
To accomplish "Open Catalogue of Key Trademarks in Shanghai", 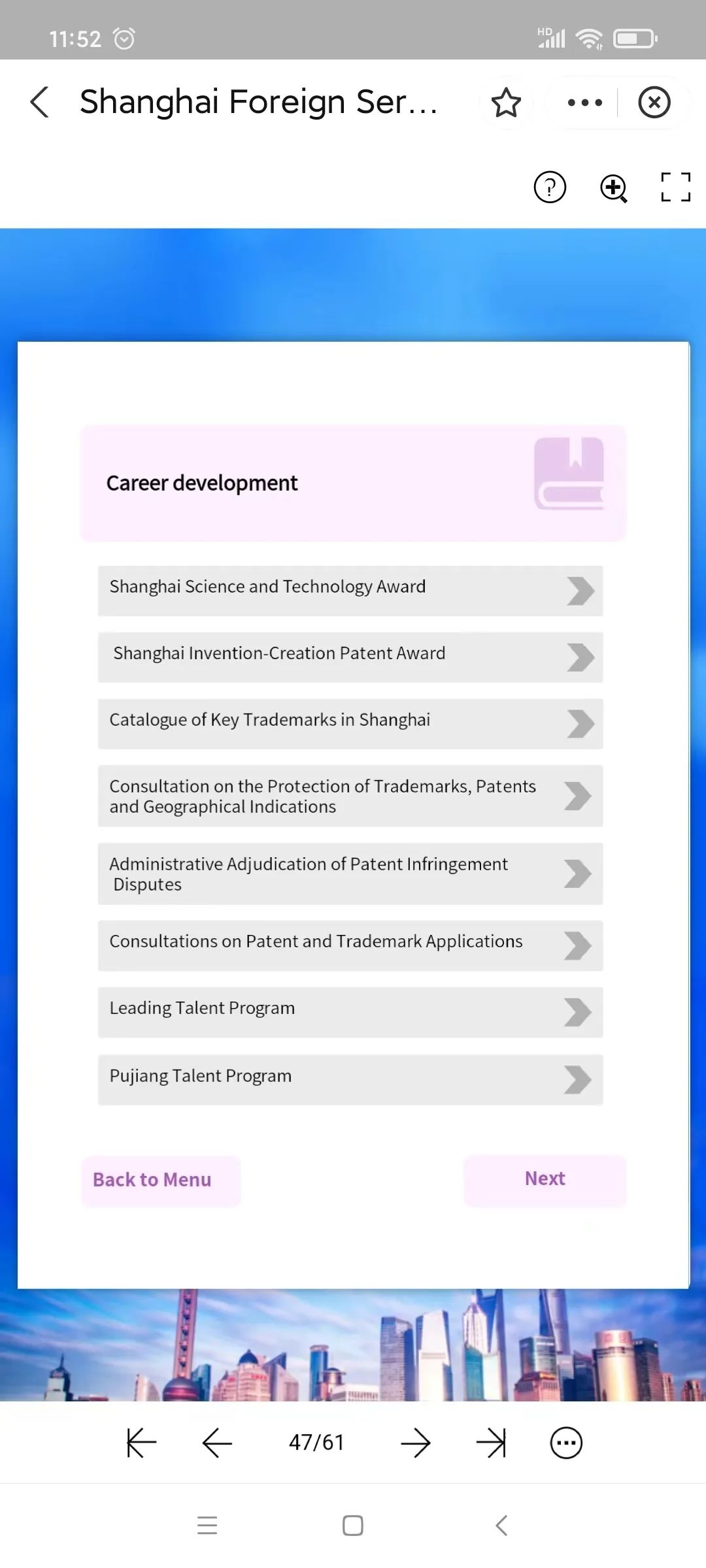I will point(350,723).
